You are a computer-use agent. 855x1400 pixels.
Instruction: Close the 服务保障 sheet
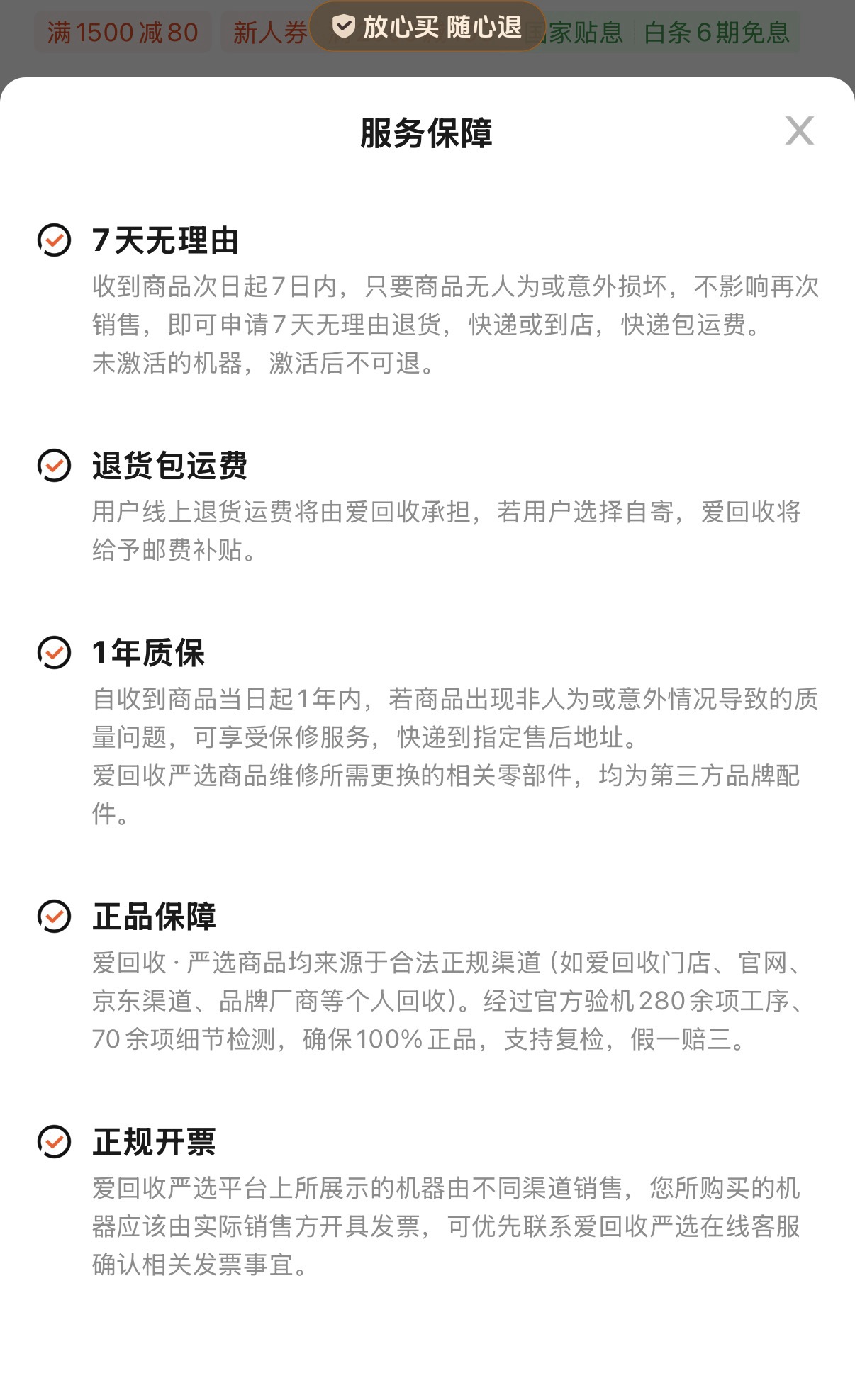pyautogui.click(x=799, y=130)
